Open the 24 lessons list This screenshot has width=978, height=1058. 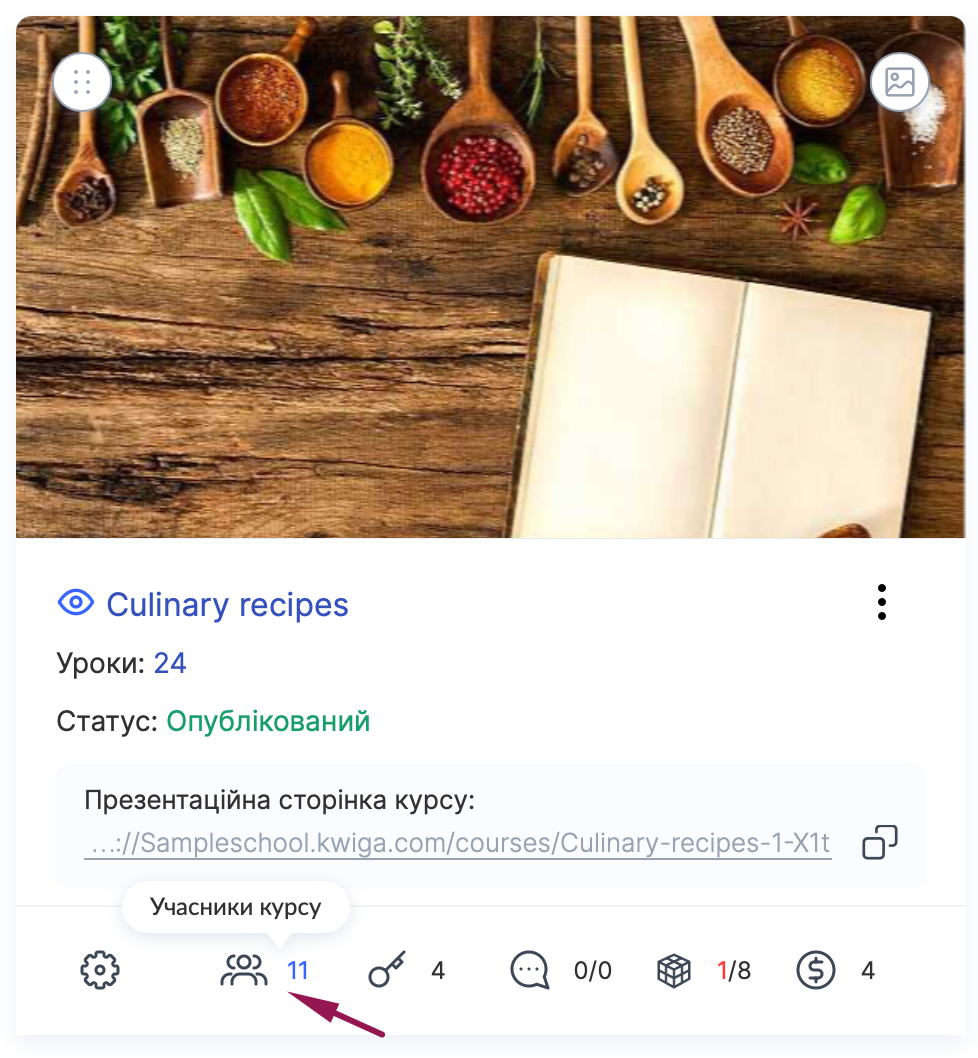point(170,663)
